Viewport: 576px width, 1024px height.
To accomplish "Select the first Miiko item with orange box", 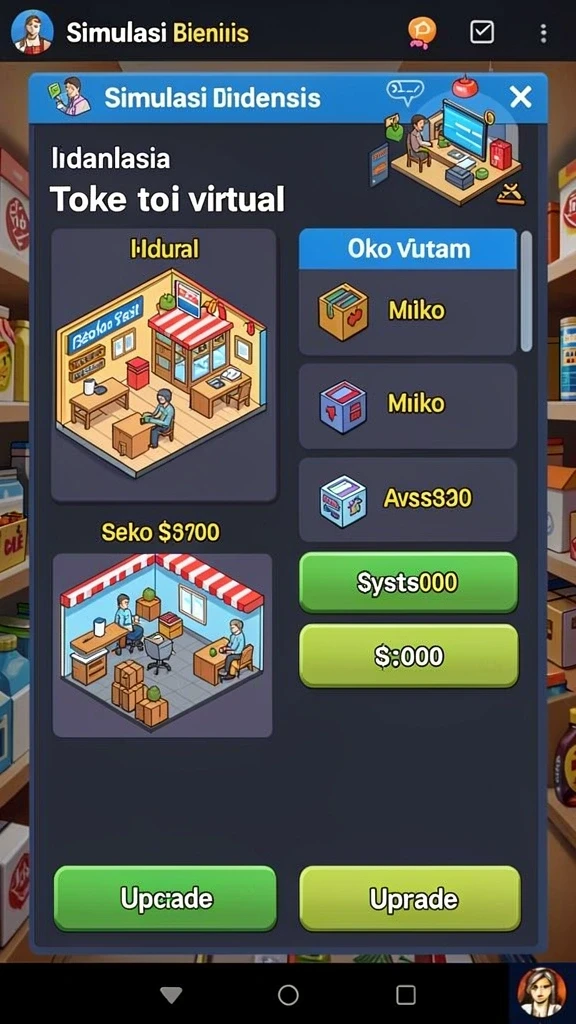I will 408,312.
